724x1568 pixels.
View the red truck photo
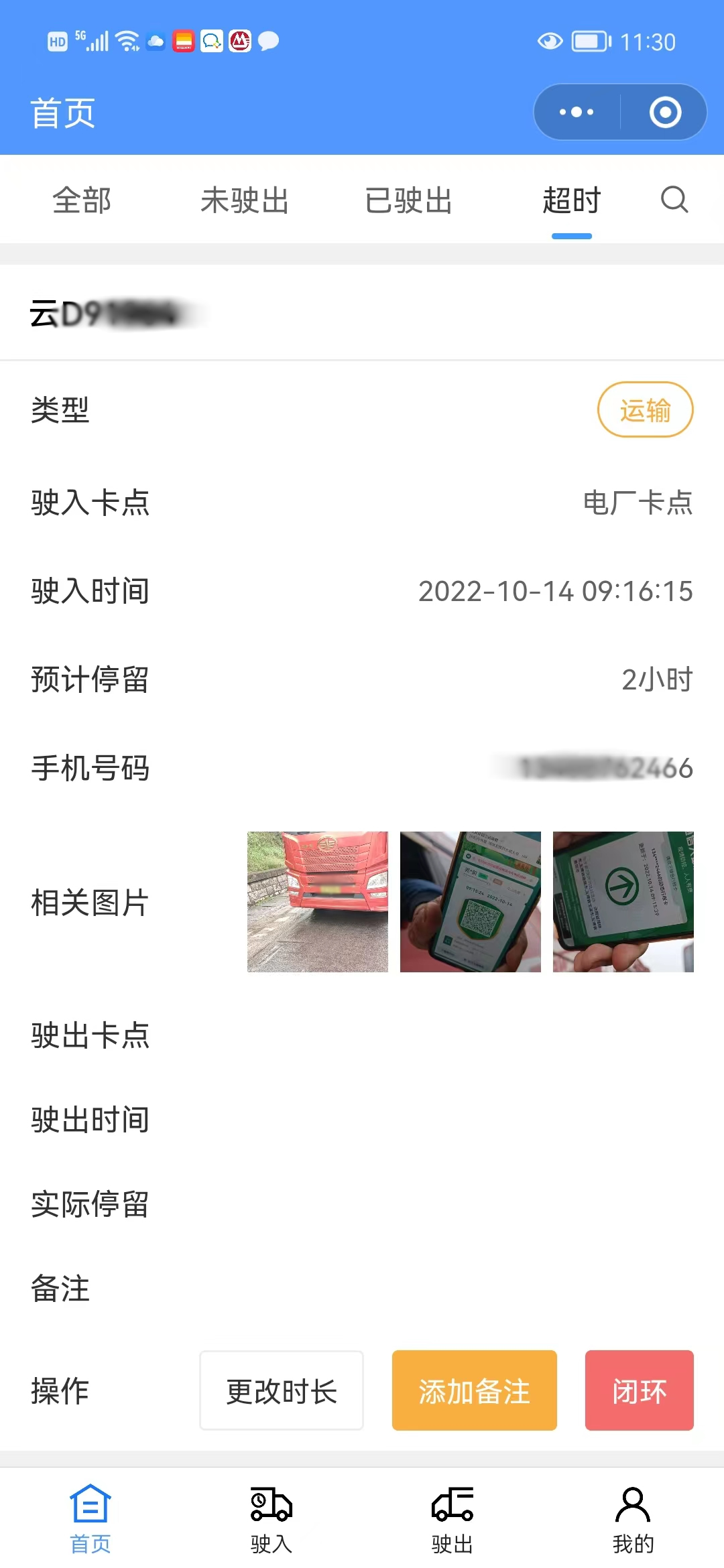click(318, 901)
